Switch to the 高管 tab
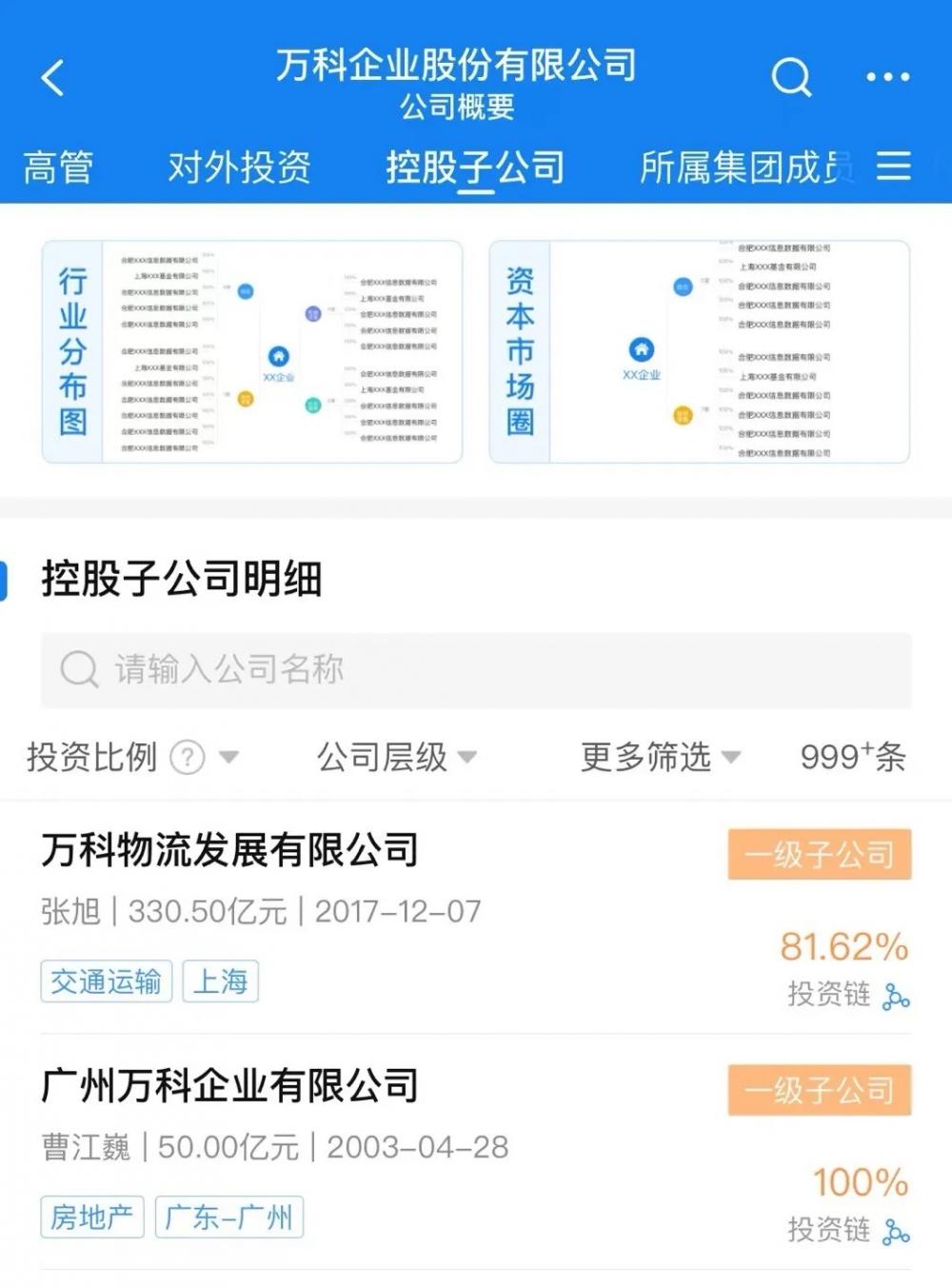This screenshot has width=952, height=1287. pyautogui.click(x=59, y=168)
